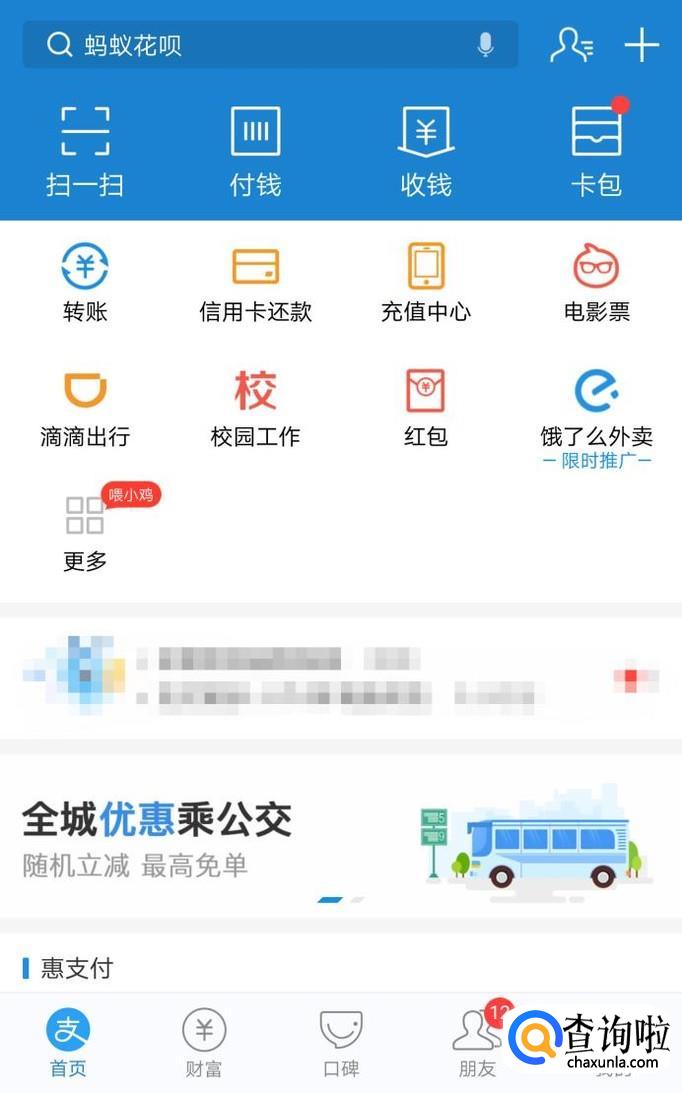The height and width of the screenshot is (1093, 682).
Task: Tap the microphone voice search icon
Action: coord(485,45)
